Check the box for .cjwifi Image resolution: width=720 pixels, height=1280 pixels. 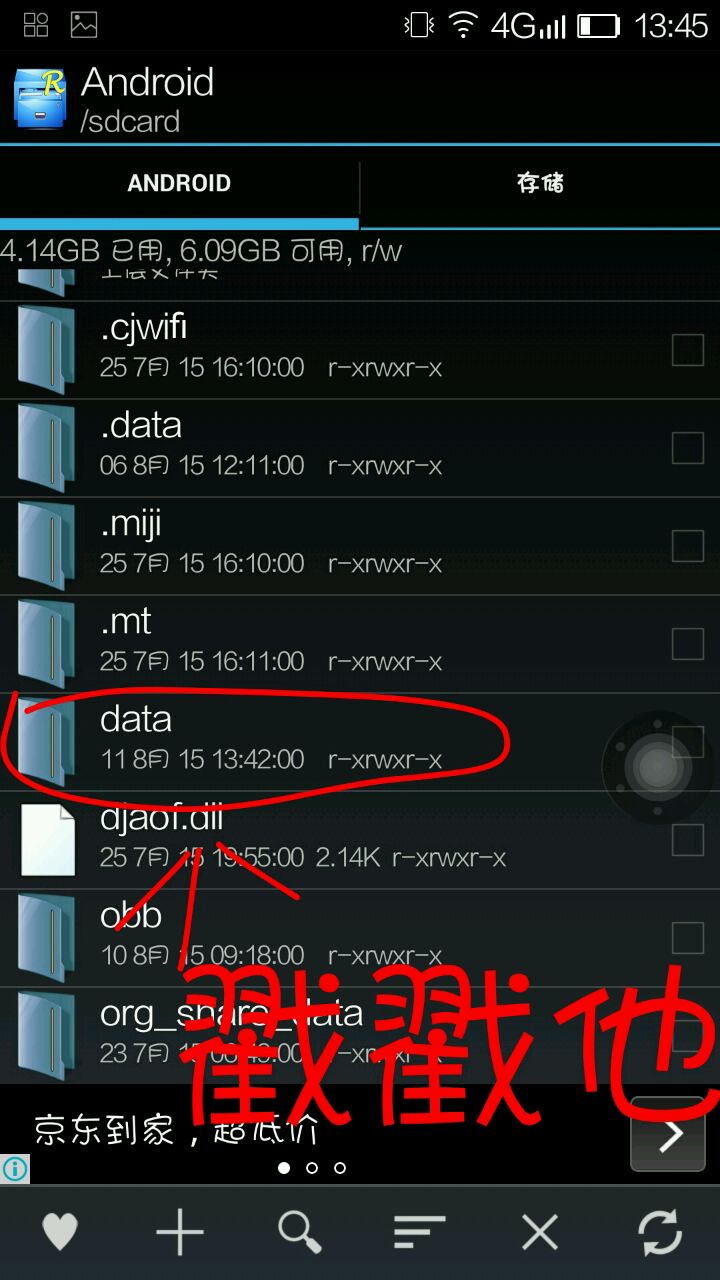(x=687, y=350)
